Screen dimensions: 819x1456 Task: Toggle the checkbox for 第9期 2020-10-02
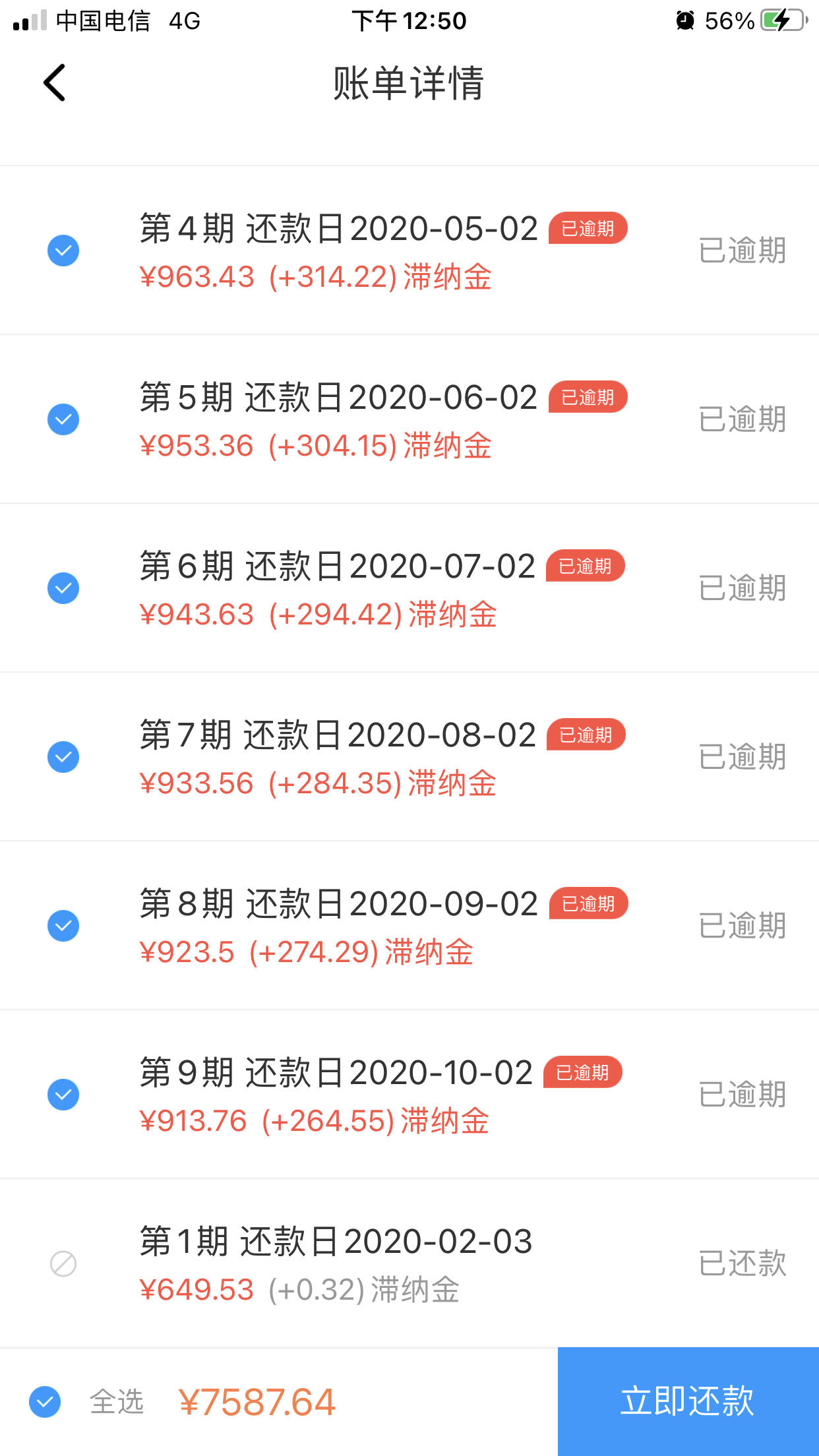63,1095
